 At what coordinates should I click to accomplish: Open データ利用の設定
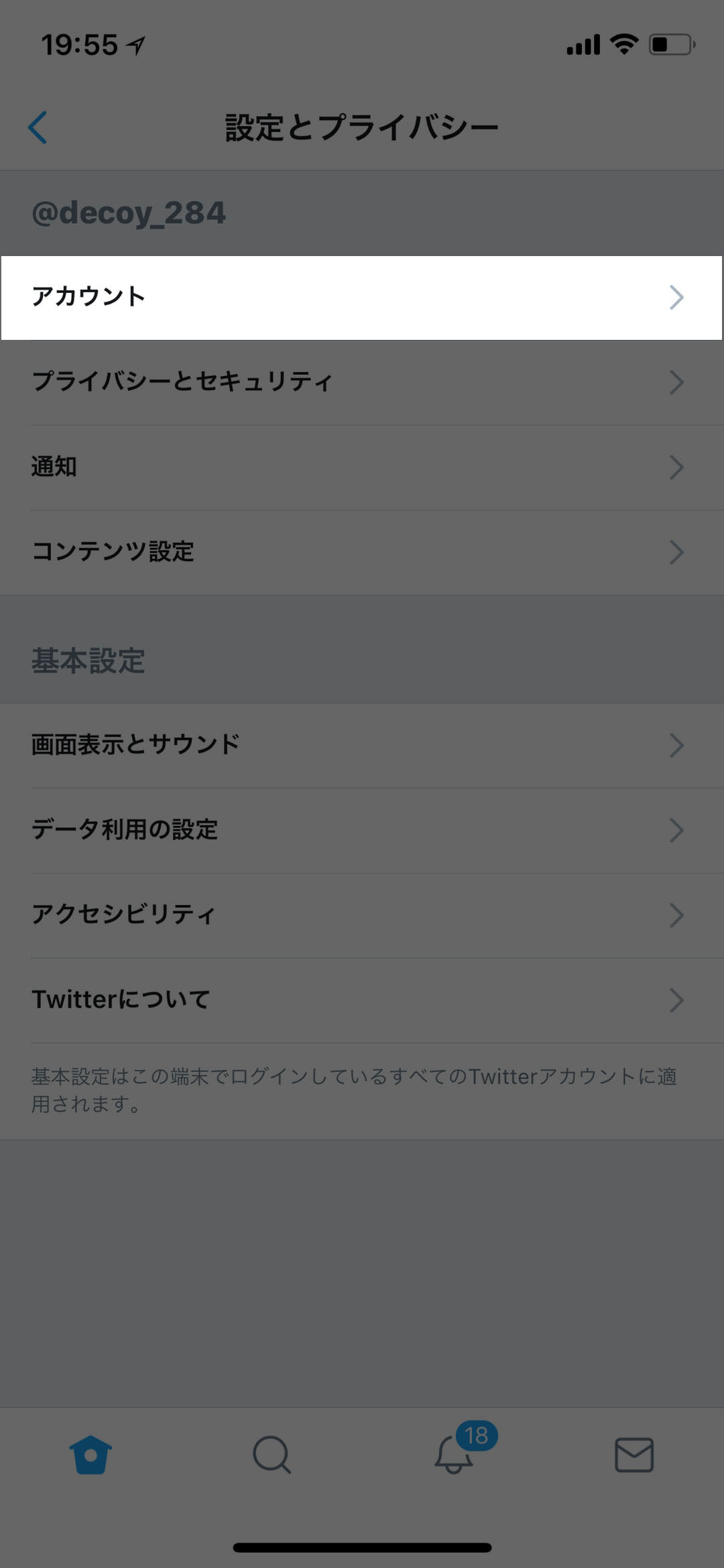coord(362,831)
